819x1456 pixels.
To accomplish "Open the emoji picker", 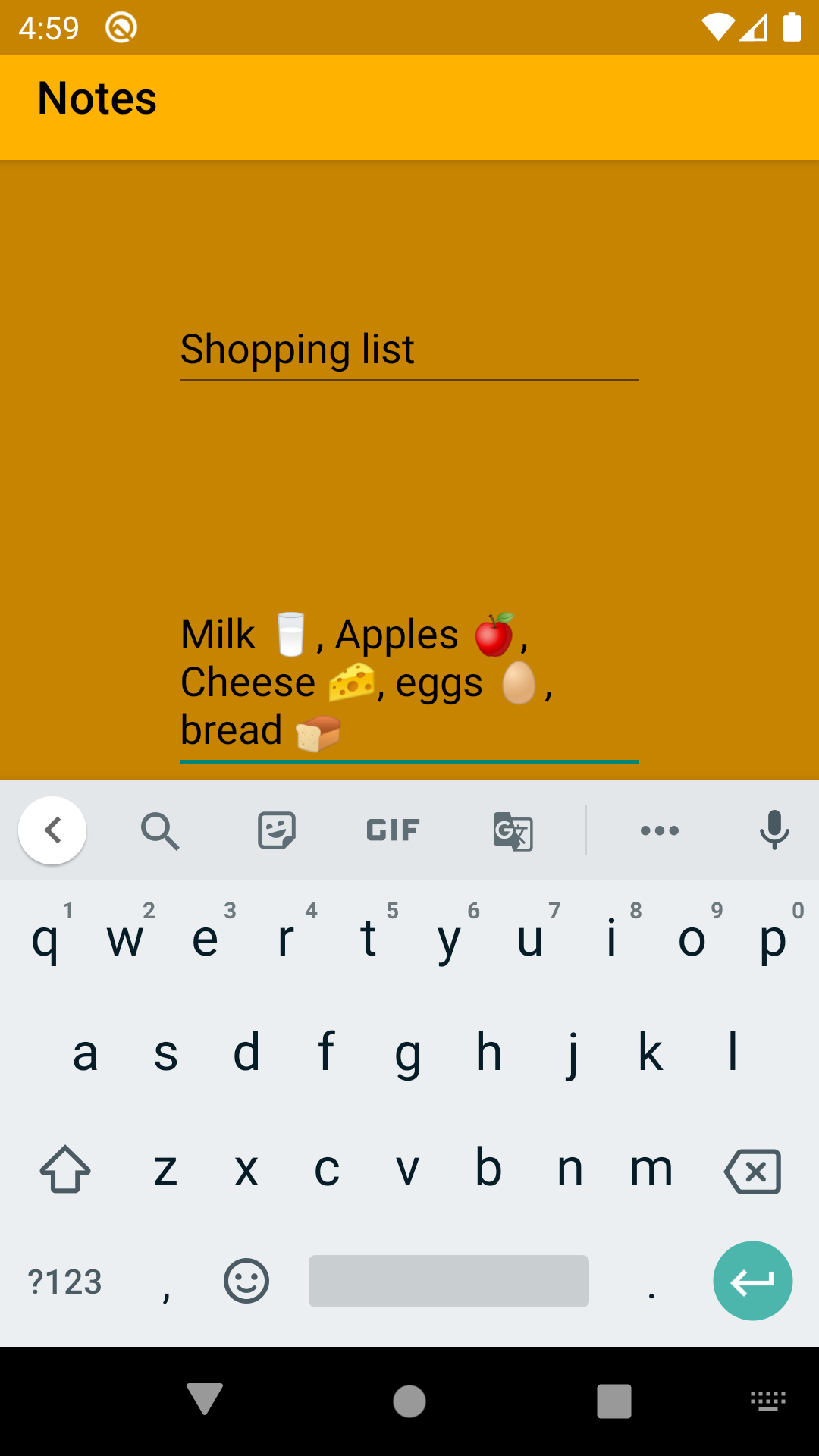I will coord(246,1281).
